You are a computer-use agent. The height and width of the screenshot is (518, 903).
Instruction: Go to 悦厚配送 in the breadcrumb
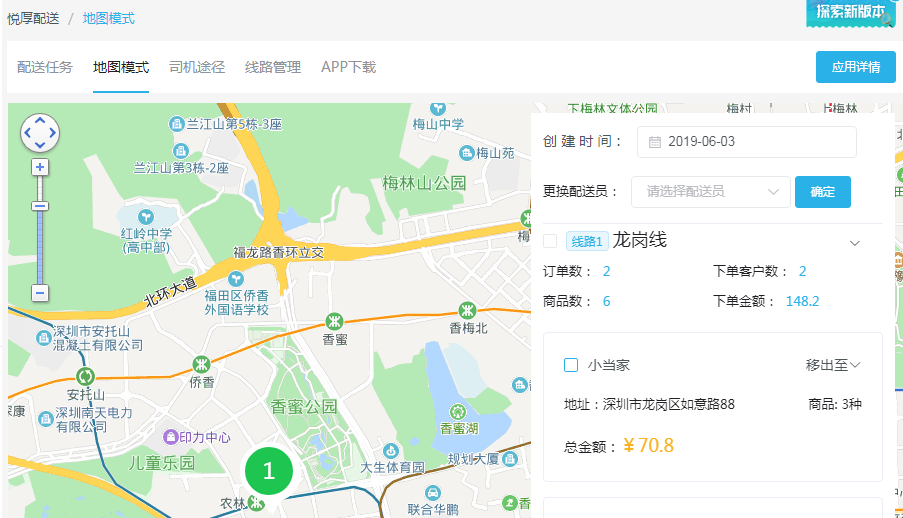[x=33, y=18]
